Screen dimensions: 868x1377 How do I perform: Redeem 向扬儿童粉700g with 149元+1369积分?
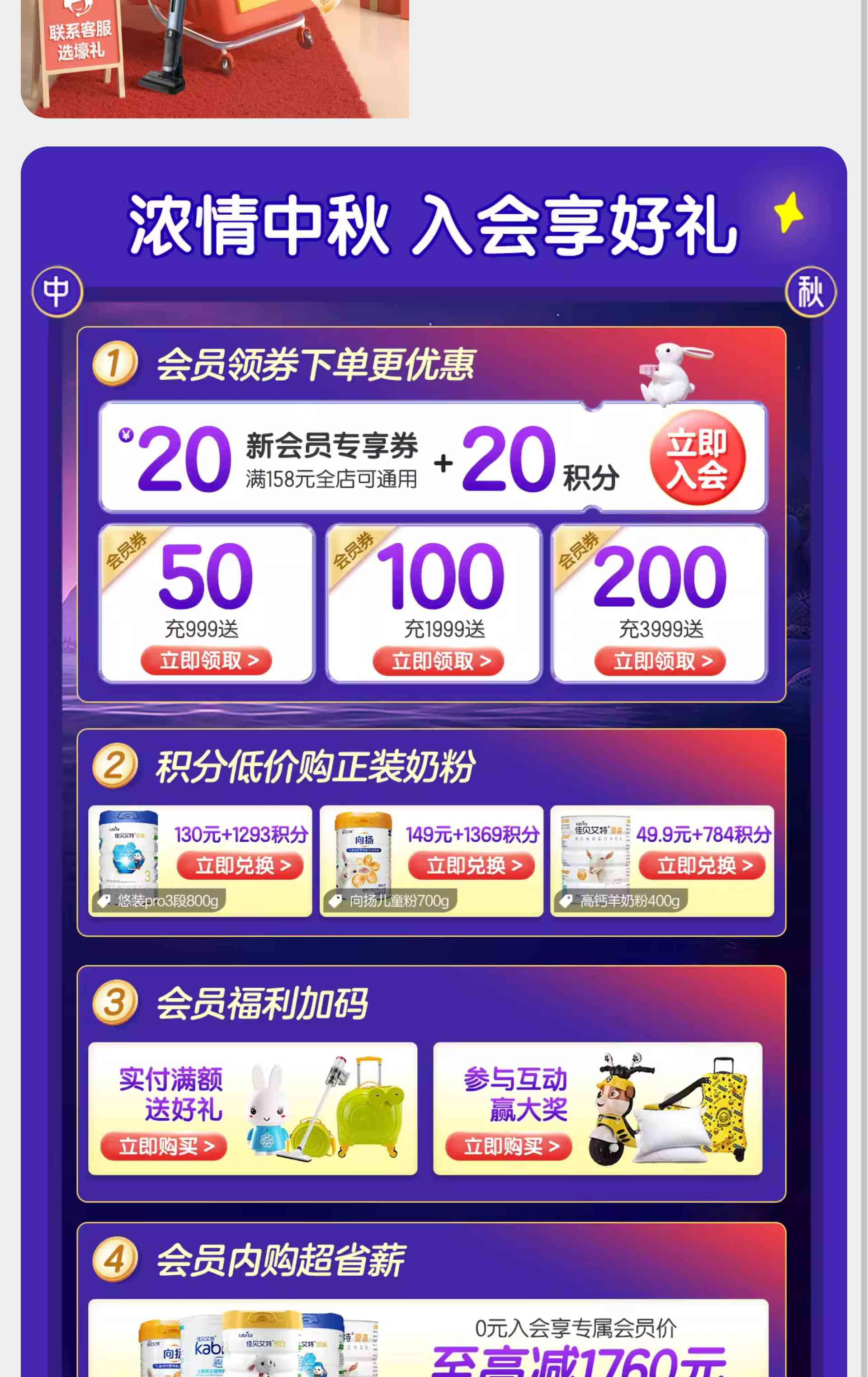tap(471, 866)
